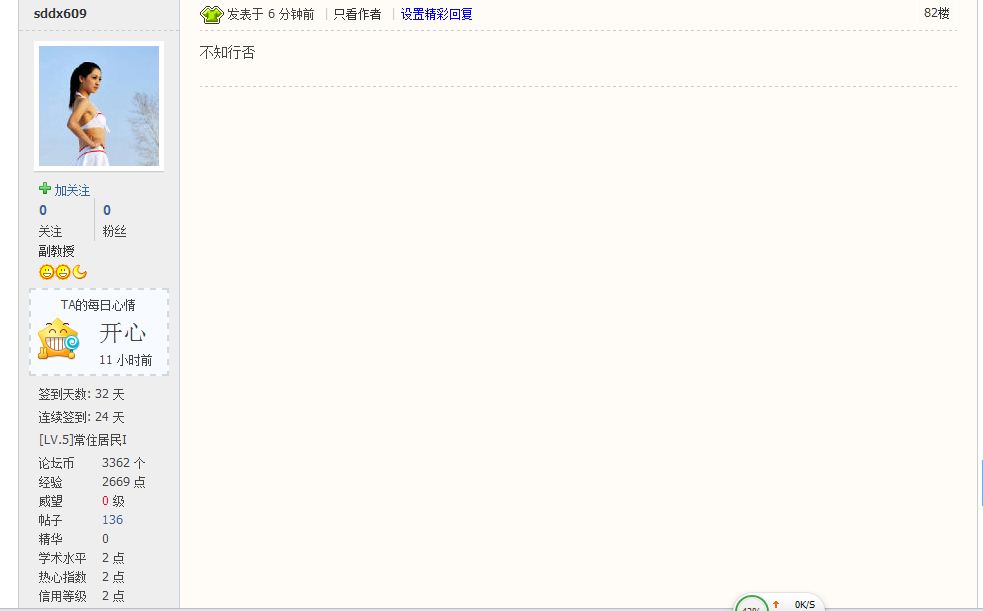Open sddx609's user profile link
The height and width of the screenshot is (611, 983).
[x=60, y=14]
